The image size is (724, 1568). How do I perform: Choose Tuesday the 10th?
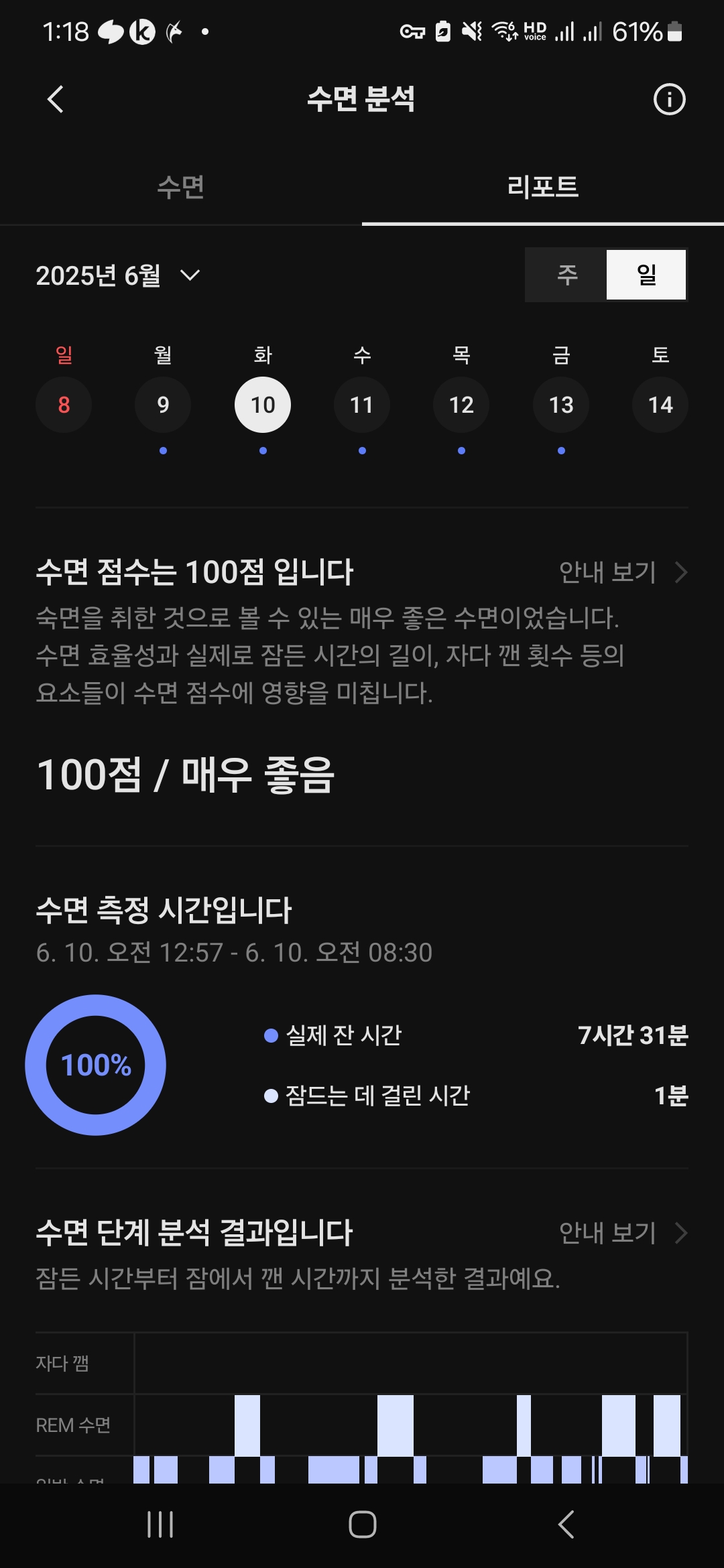coord(263,405)
